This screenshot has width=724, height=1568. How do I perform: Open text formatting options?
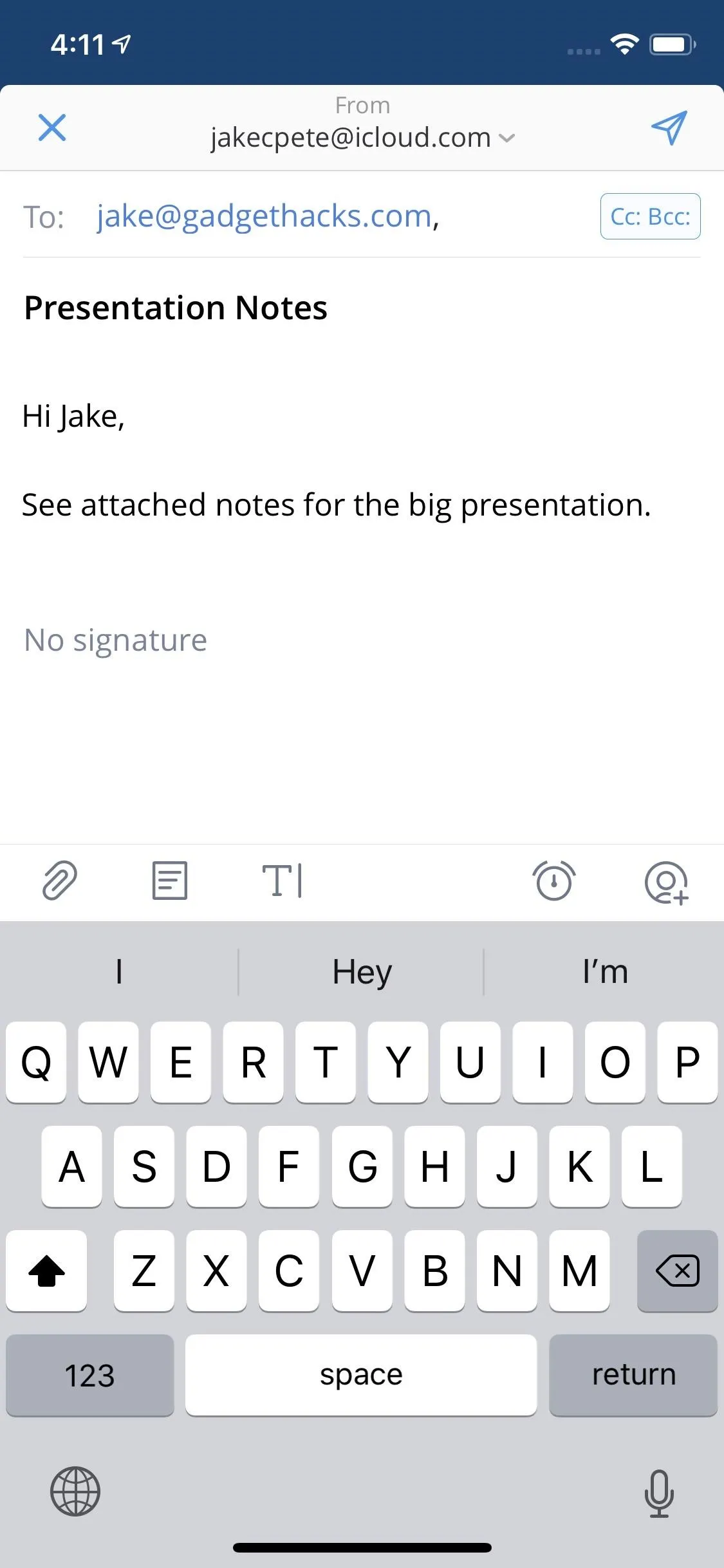[x=282, y=881]
